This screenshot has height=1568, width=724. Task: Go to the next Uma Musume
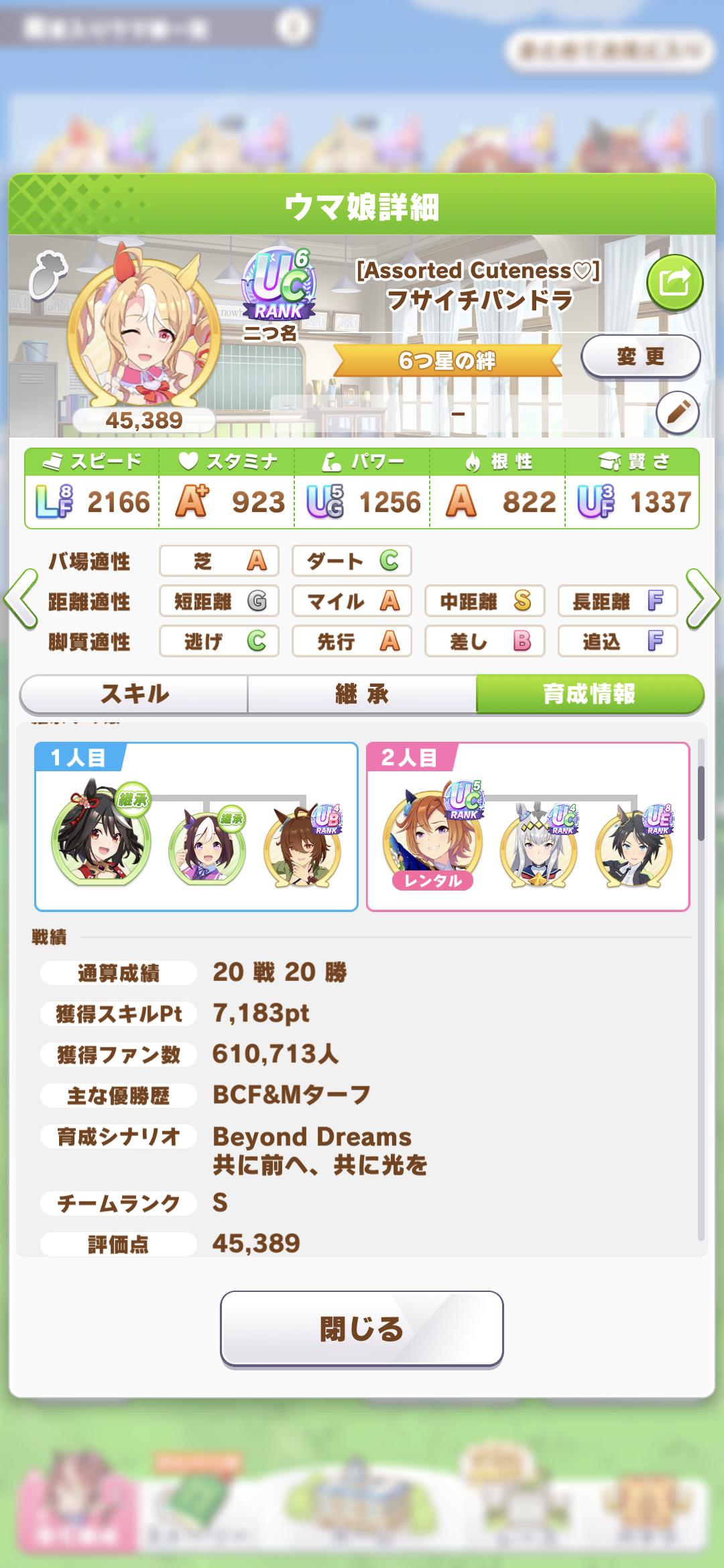[703, 599]
